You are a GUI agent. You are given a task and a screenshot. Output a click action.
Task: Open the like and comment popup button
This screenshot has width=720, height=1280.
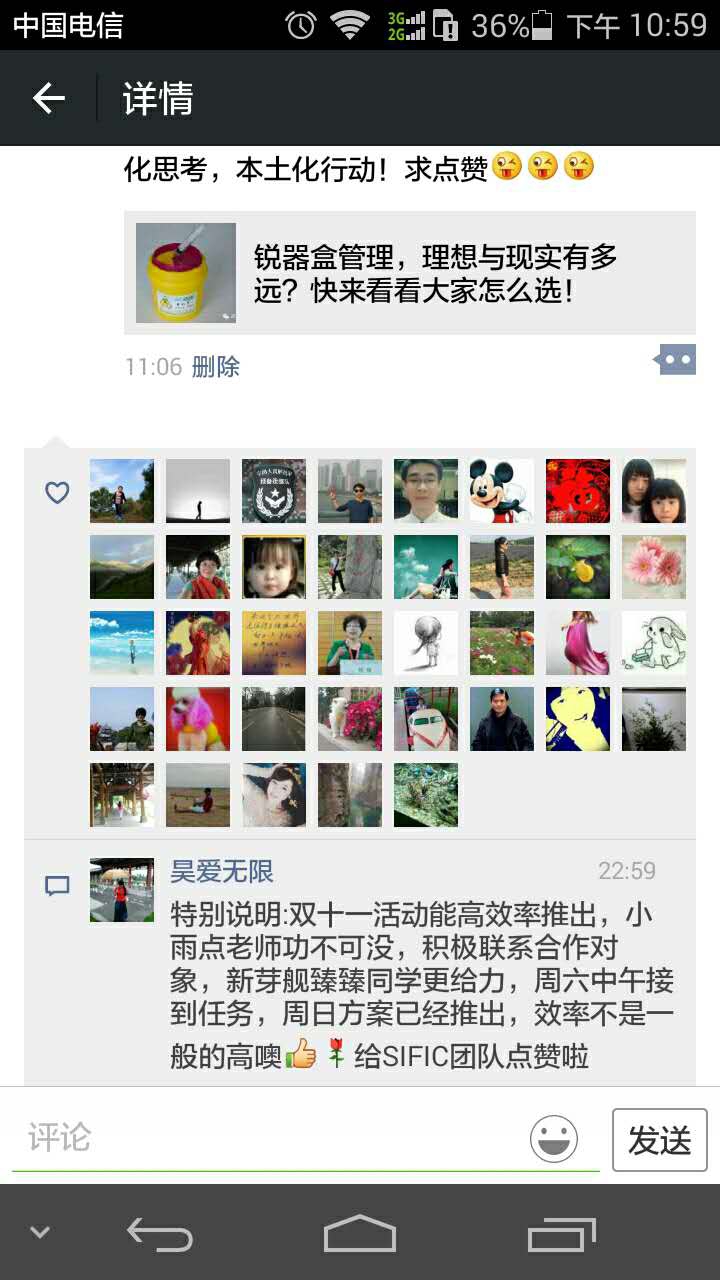(x=676, y=360)
